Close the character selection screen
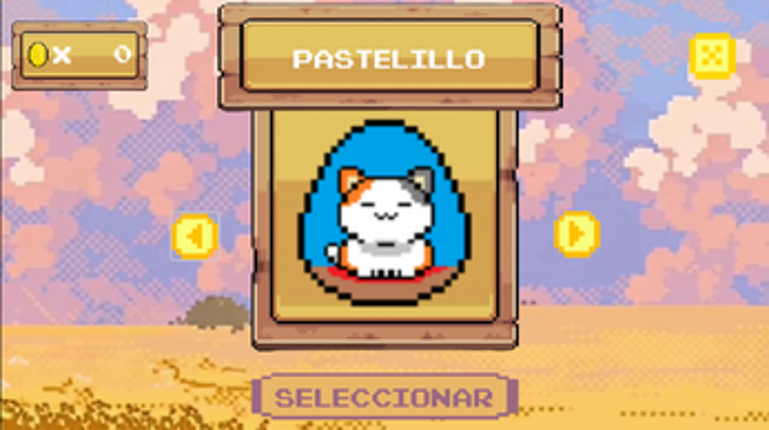The width and height of the screenshot is (769, 430). (711, 56)
